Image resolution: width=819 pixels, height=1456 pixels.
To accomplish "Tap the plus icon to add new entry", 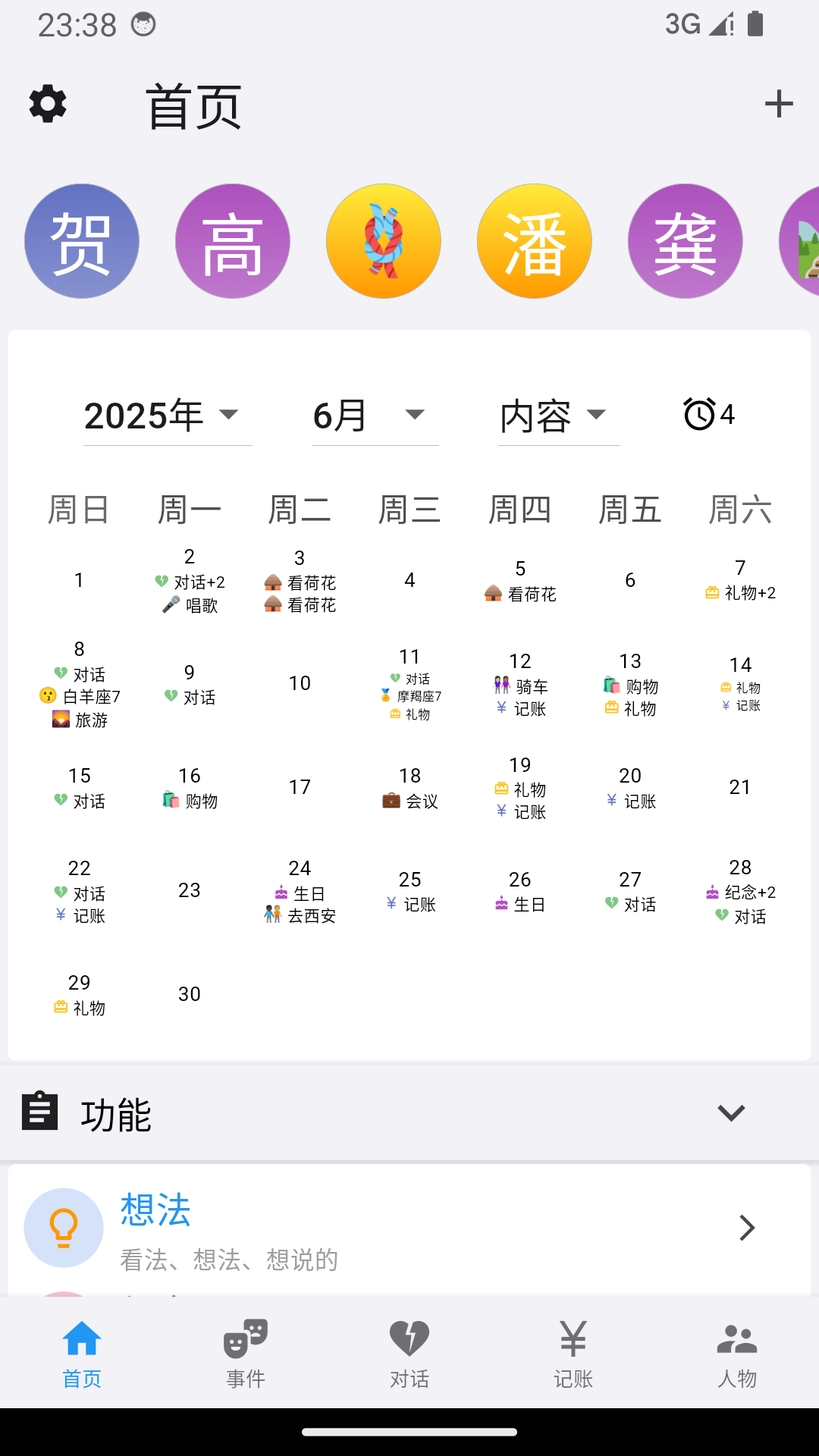I will [778, 105].
